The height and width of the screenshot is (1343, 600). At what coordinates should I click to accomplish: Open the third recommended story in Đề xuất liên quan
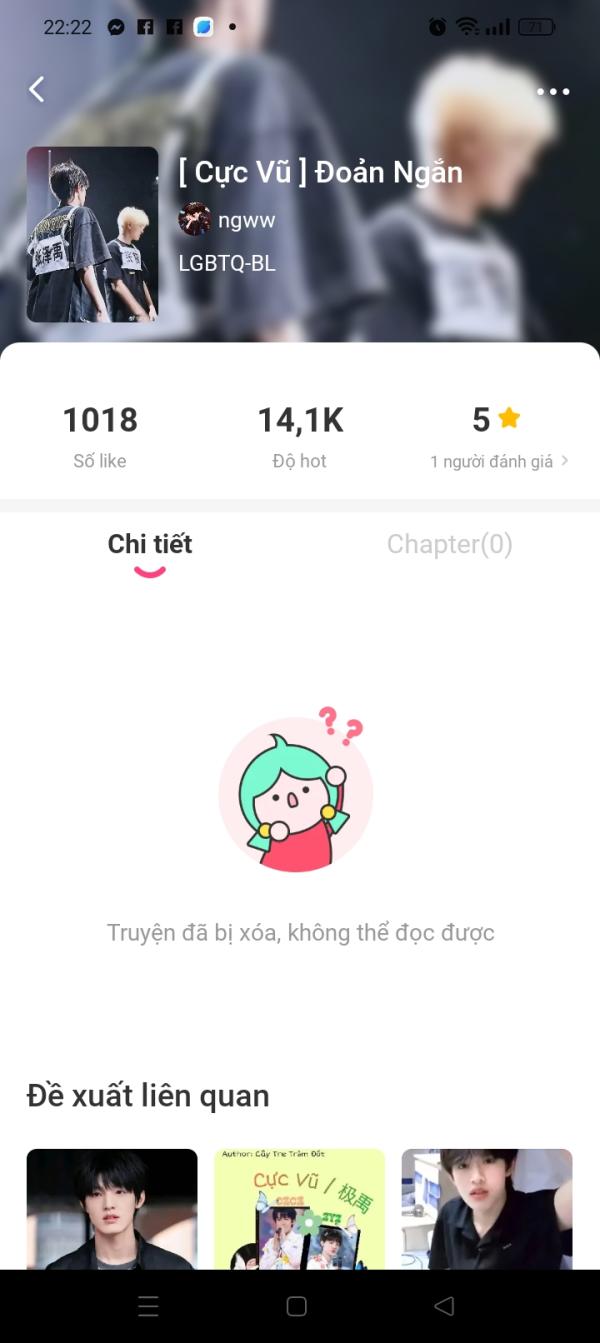point(487,1208)
